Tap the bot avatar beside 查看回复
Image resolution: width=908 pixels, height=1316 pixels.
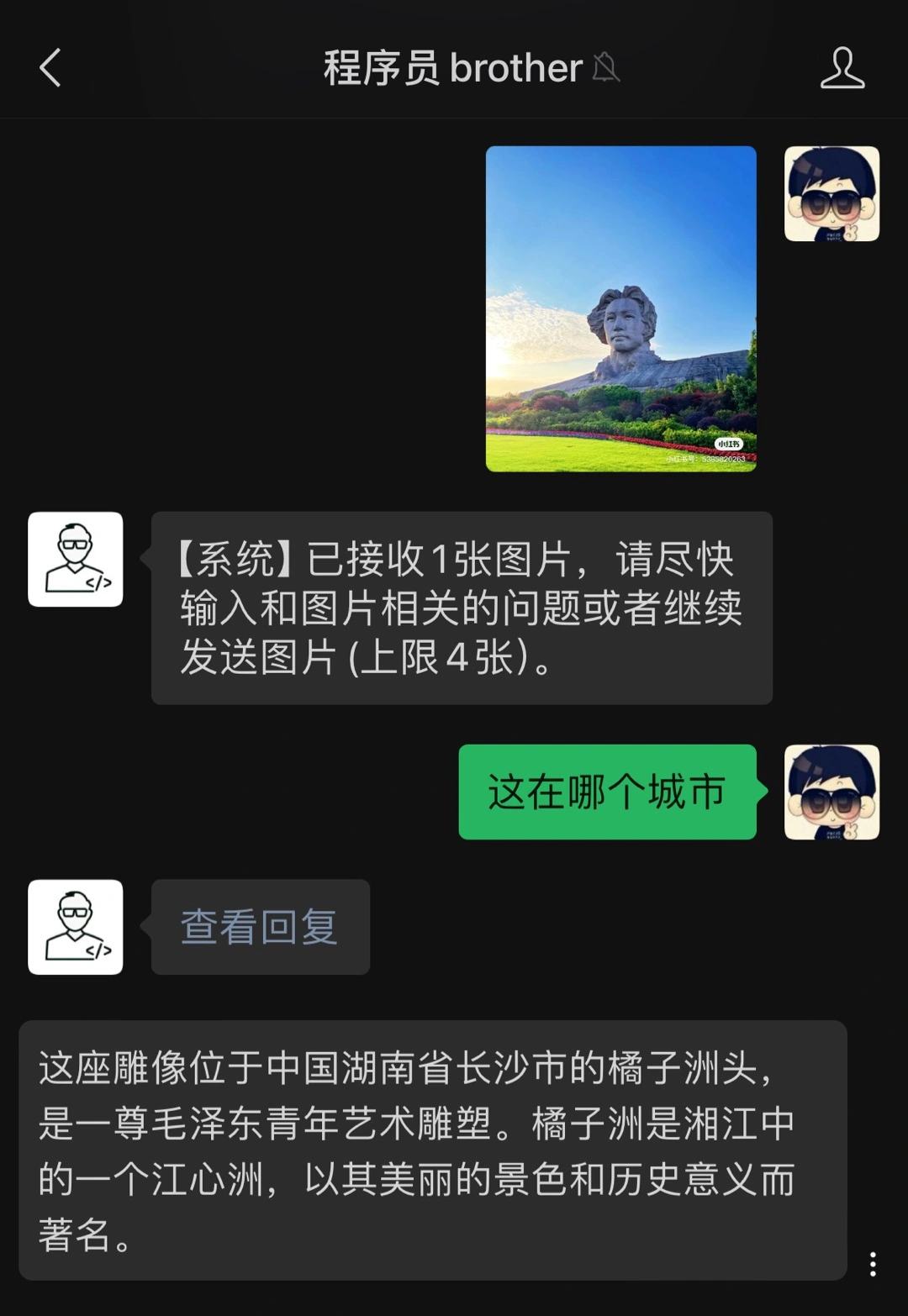click(76, 927)
